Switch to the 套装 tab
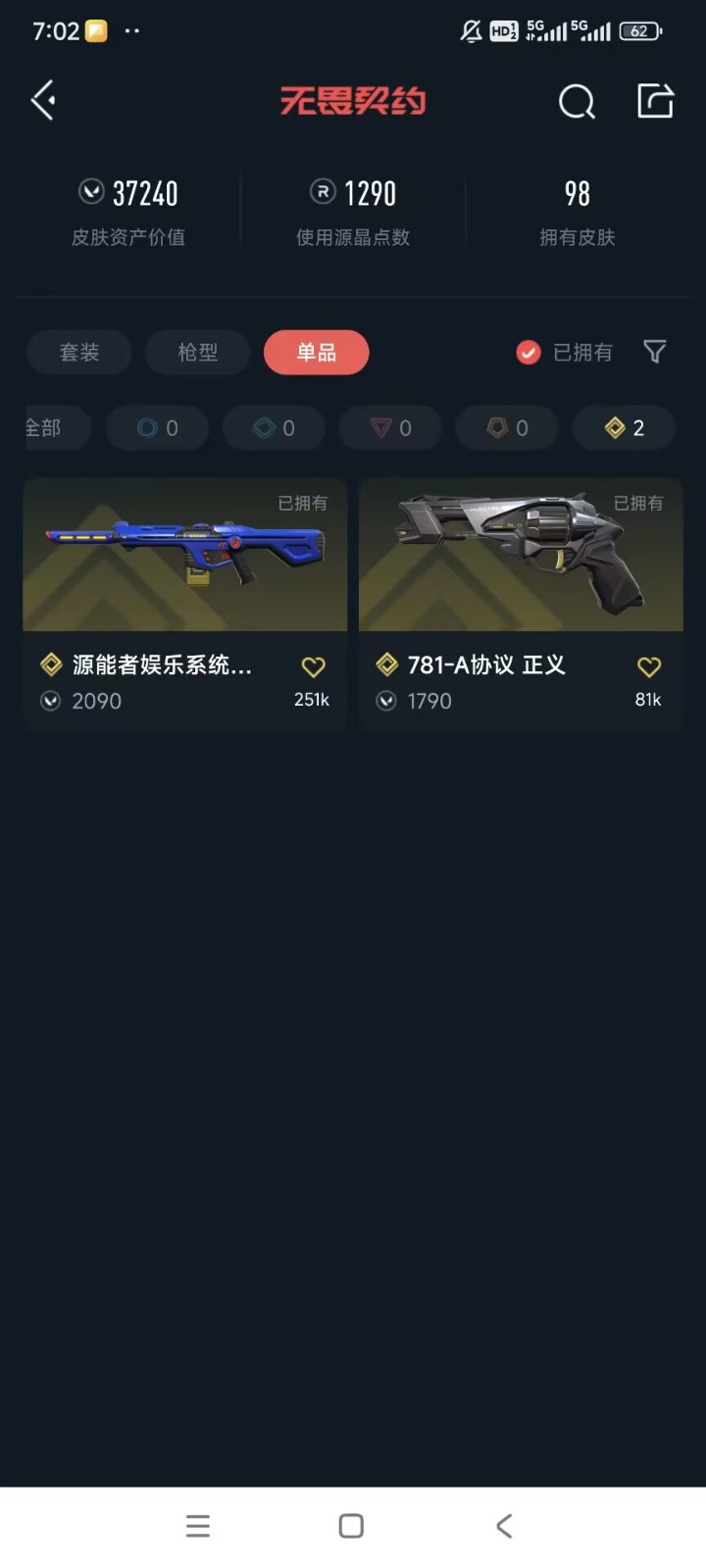This screenshot has width=706, height=1568. pos(79,352)
